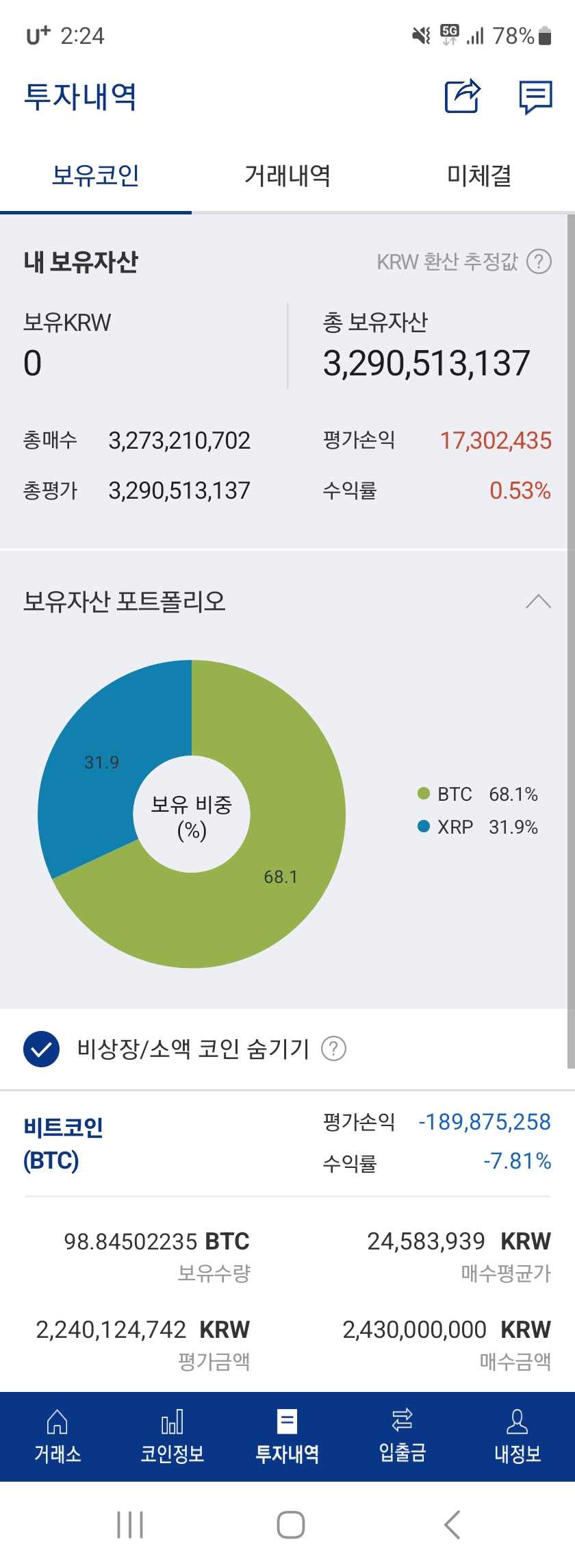The height and width of the screenshot is (1568, 575).
Task: Uncheck 비상장/소액 코인 숨기기
Action: coord(41,1049)
